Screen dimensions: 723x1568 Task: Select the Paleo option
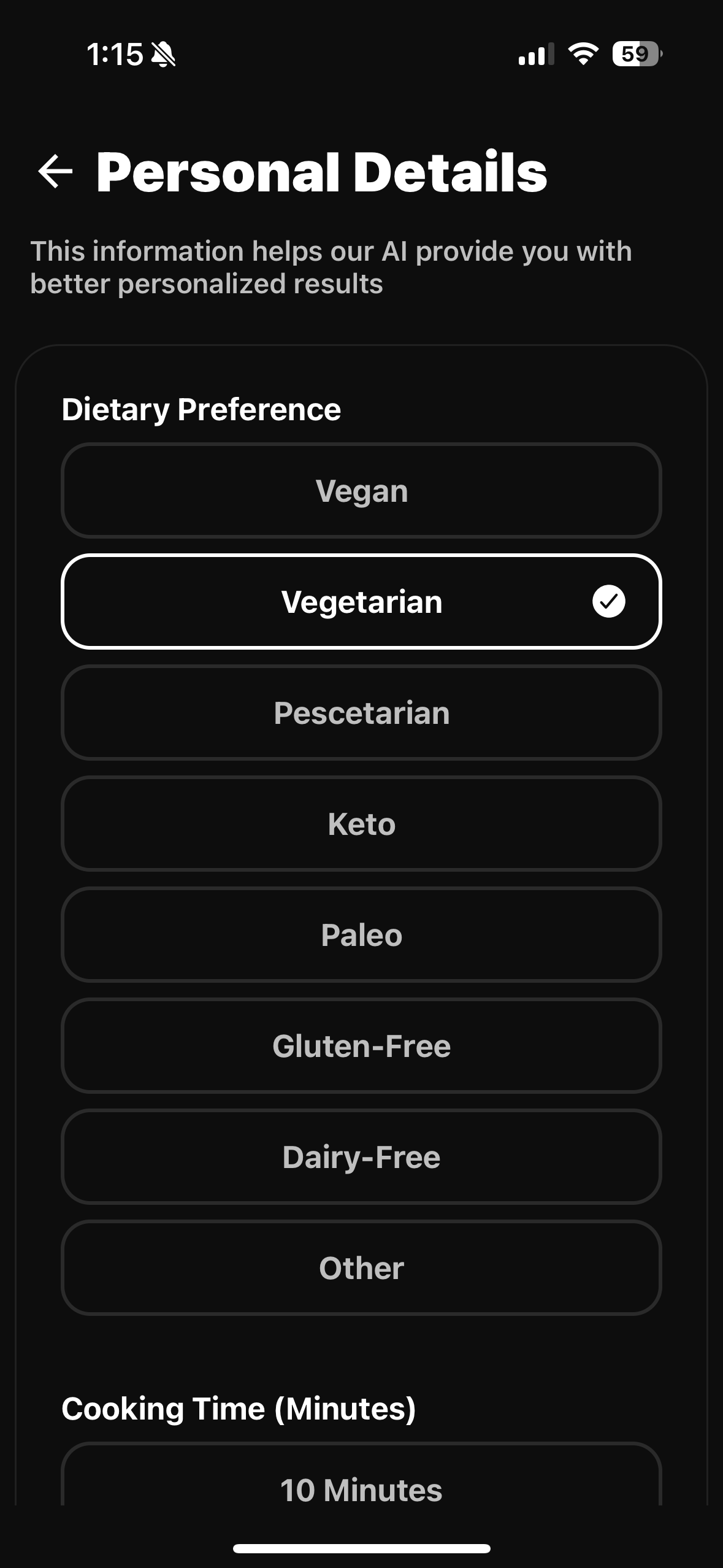361,935
